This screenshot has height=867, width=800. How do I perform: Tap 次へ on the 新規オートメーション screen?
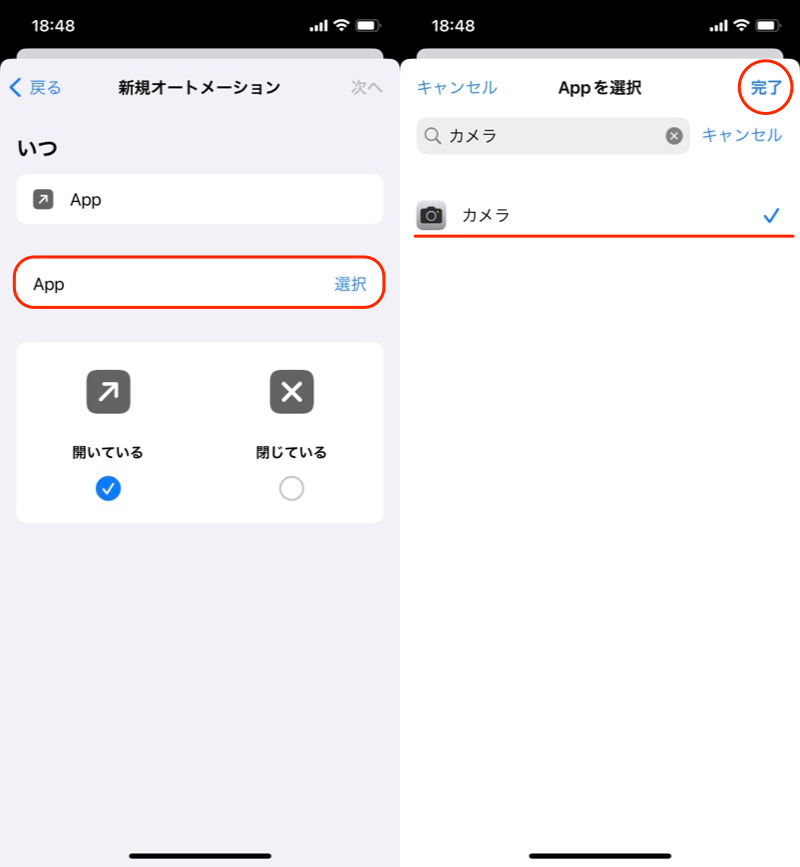click(366, 88)
